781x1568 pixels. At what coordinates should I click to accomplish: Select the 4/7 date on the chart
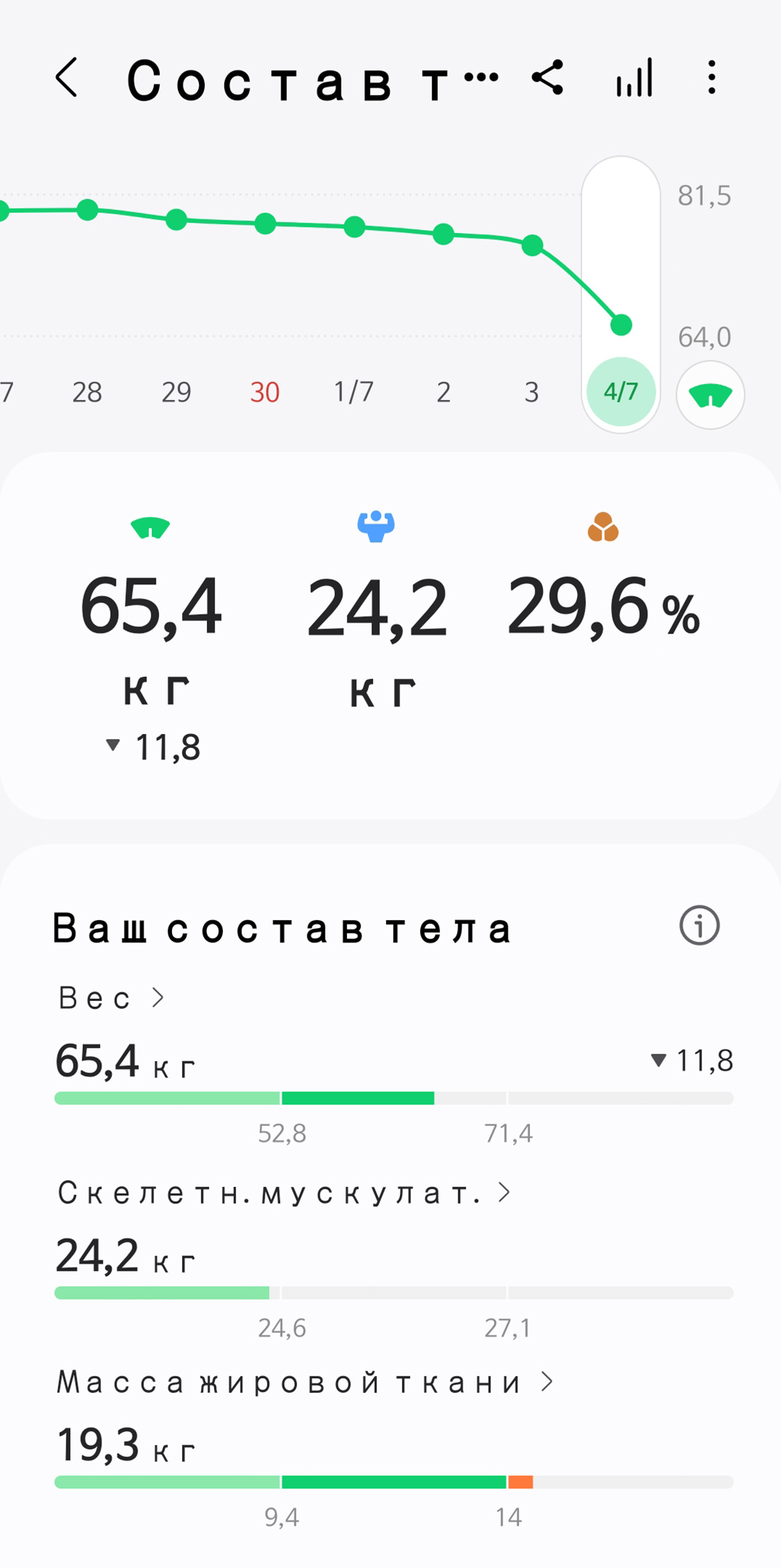(x=621, y=392)
